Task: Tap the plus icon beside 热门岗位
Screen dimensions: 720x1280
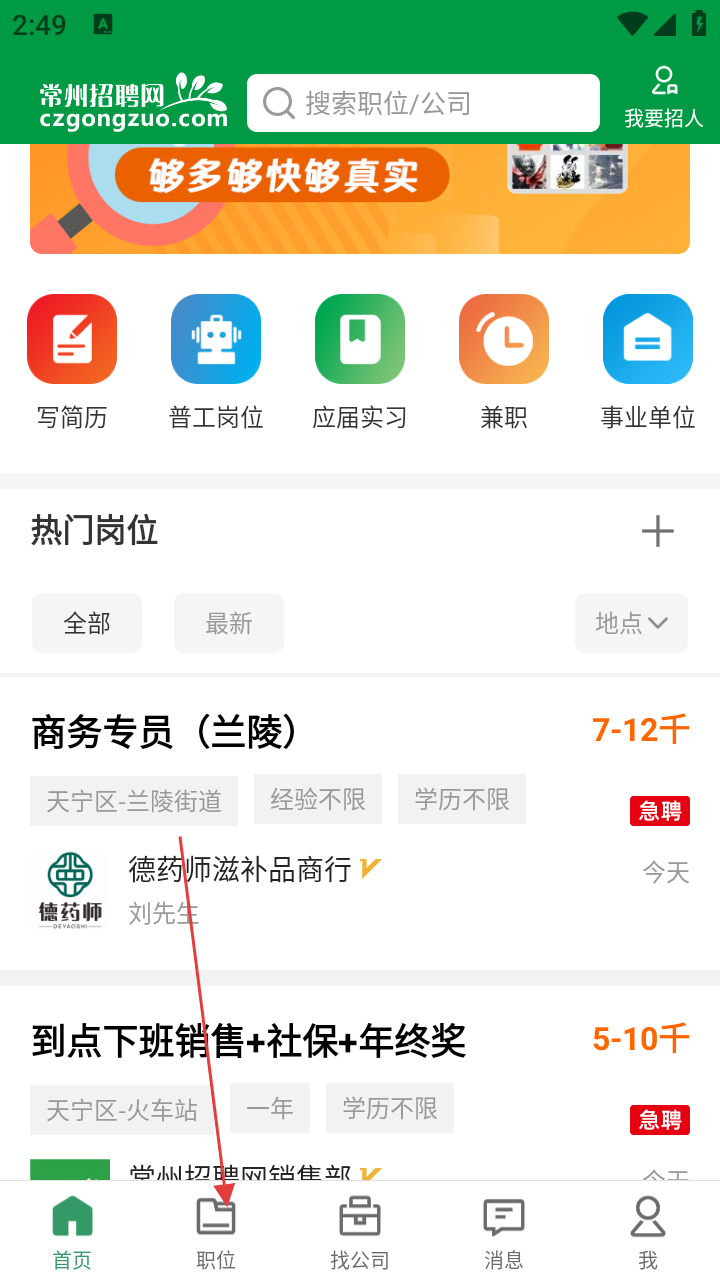Action: point(657,531)
